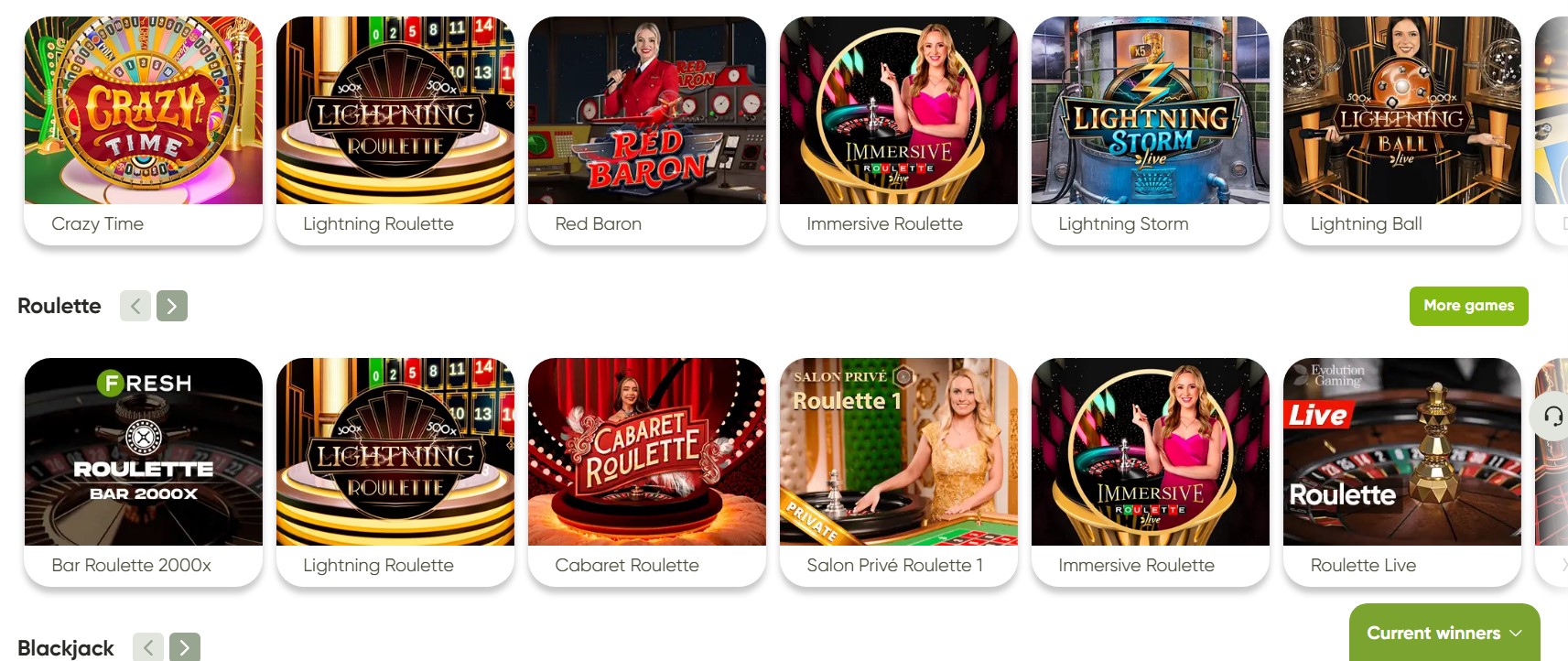This screenshot has width=1568, height=661.
Task: Show next games in Roulette row
Action: pos(172,306)
